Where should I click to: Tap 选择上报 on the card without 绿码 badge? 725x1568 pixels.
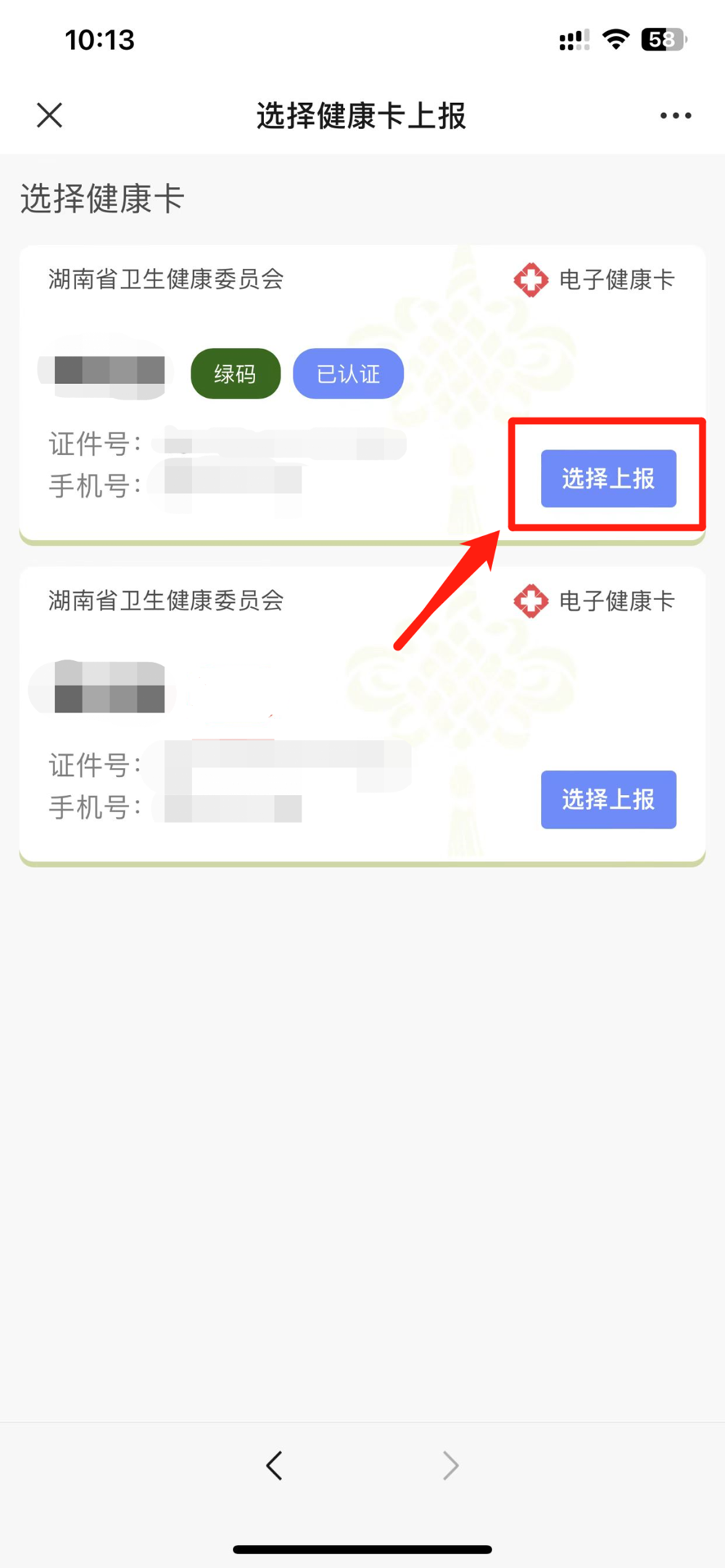[608, 799]
